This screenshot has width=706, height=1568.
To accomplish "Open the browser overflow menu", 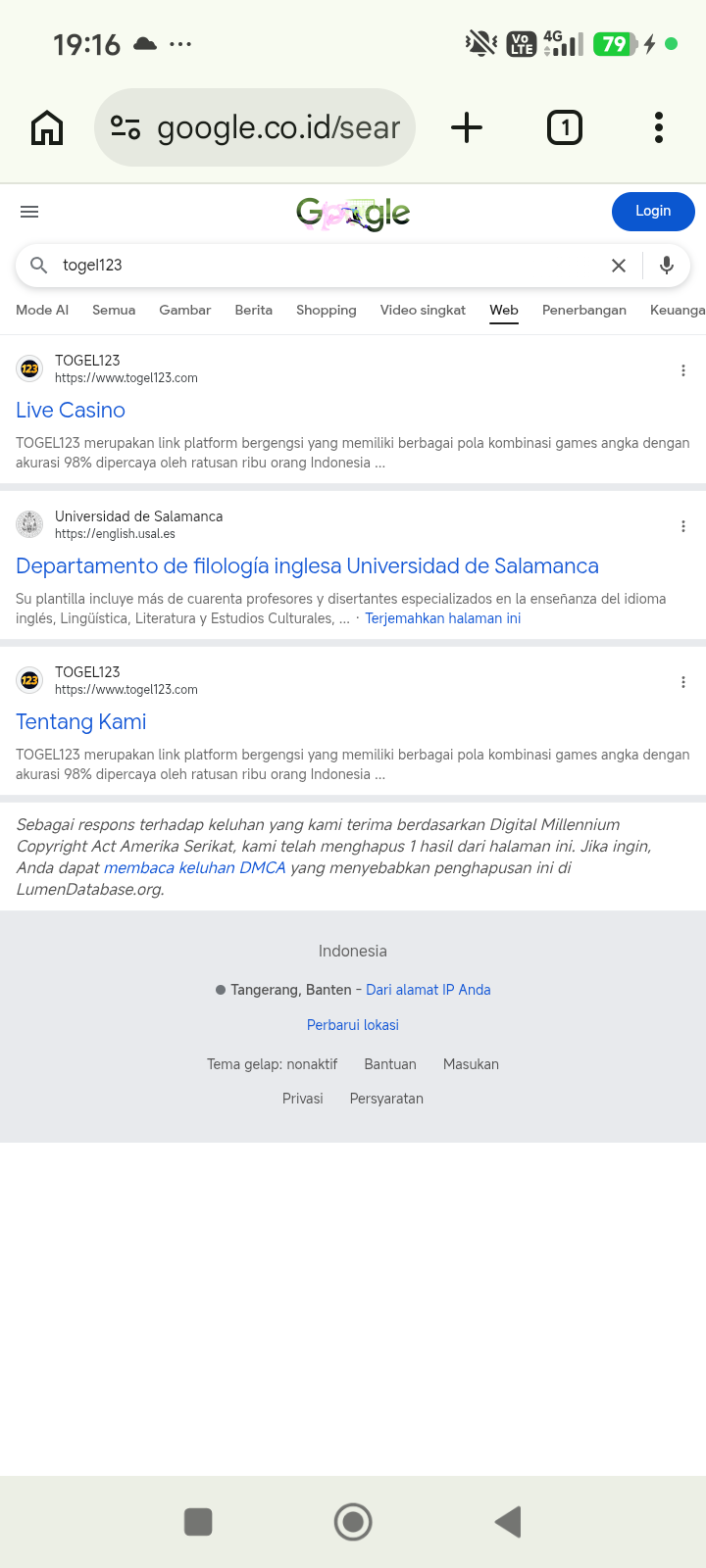I will point(659,127).
